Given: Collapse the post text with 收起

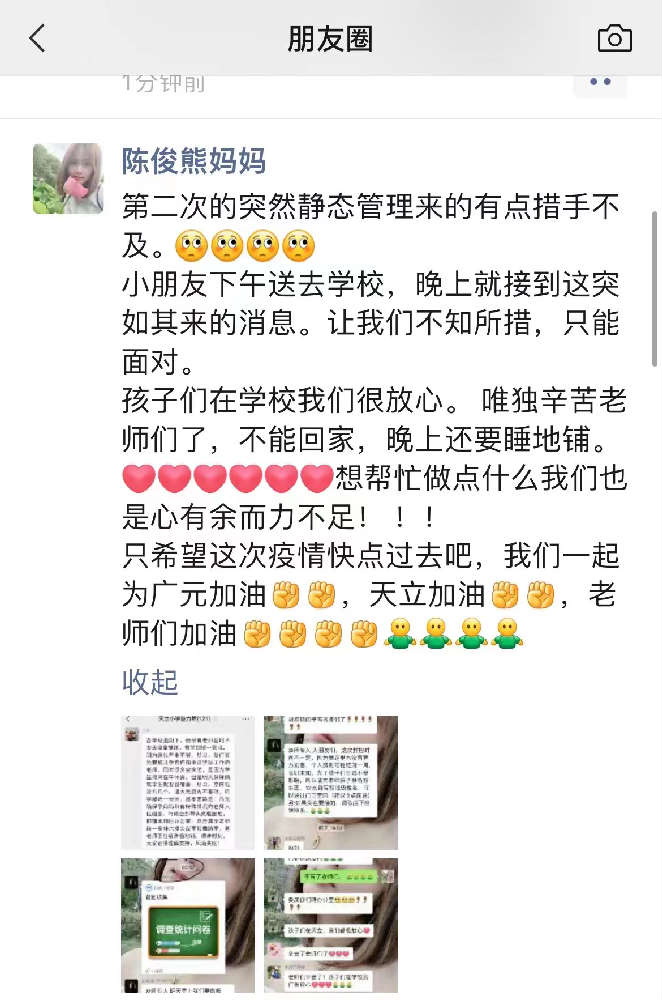Looking at the screenshot, I should (150, 683).
